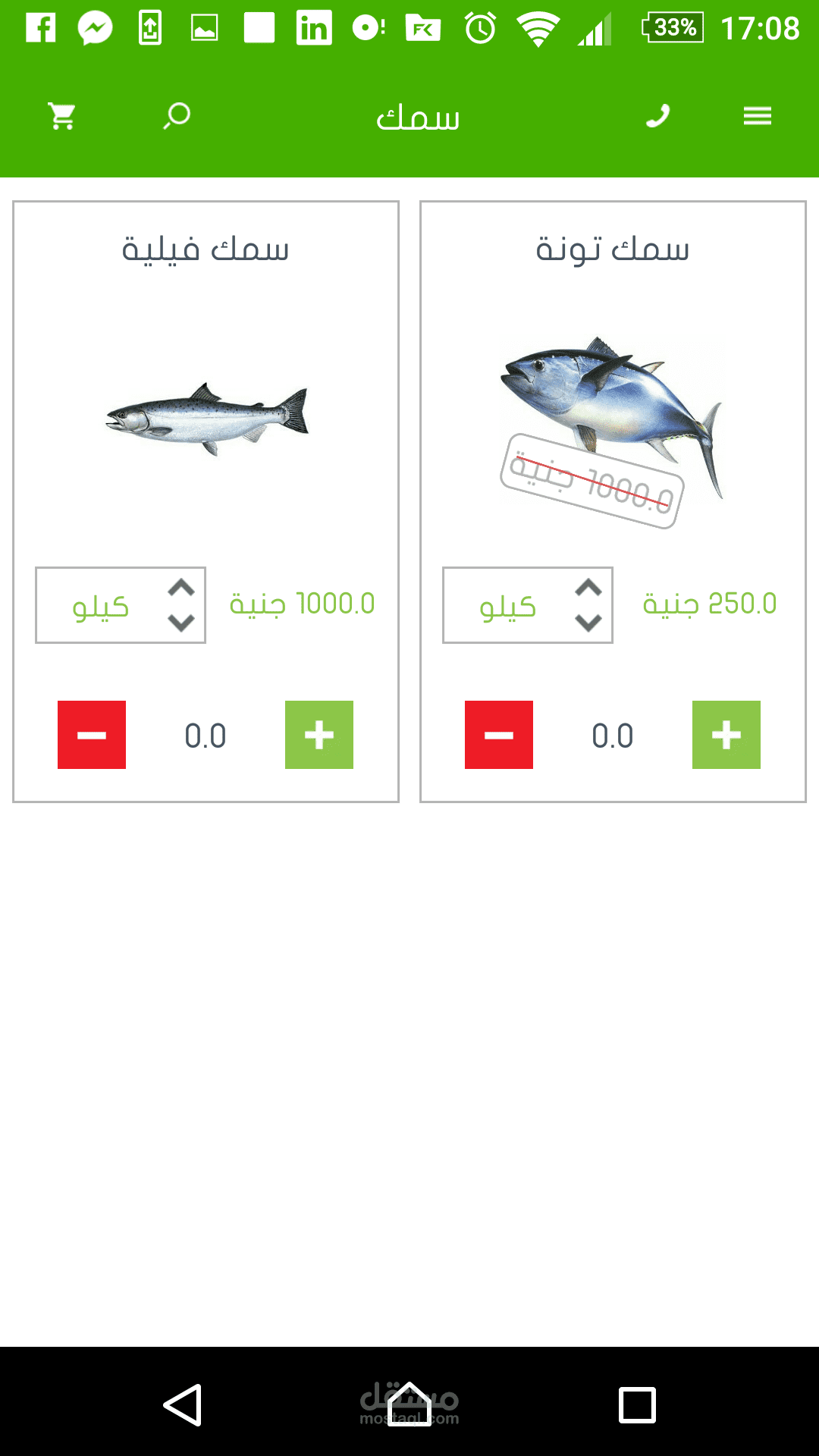Open the hamburger menu

click(x=757, y=116)
